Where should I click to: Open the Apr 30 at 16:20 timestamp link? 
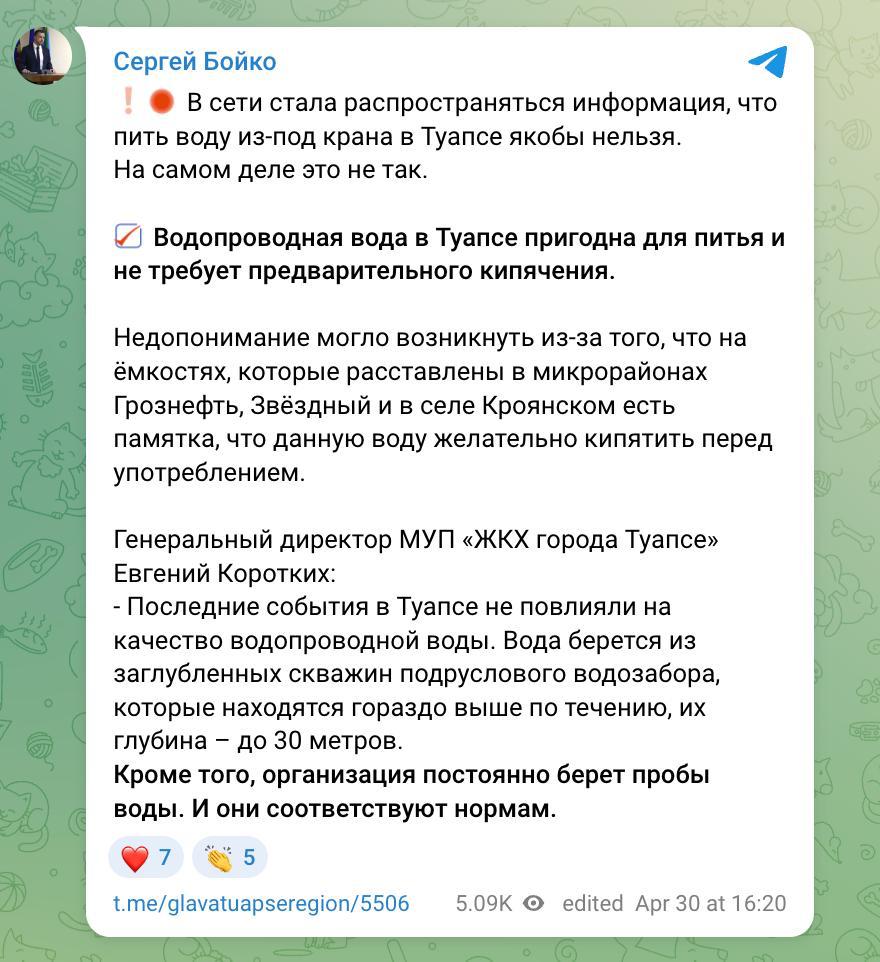coord(710,903)
